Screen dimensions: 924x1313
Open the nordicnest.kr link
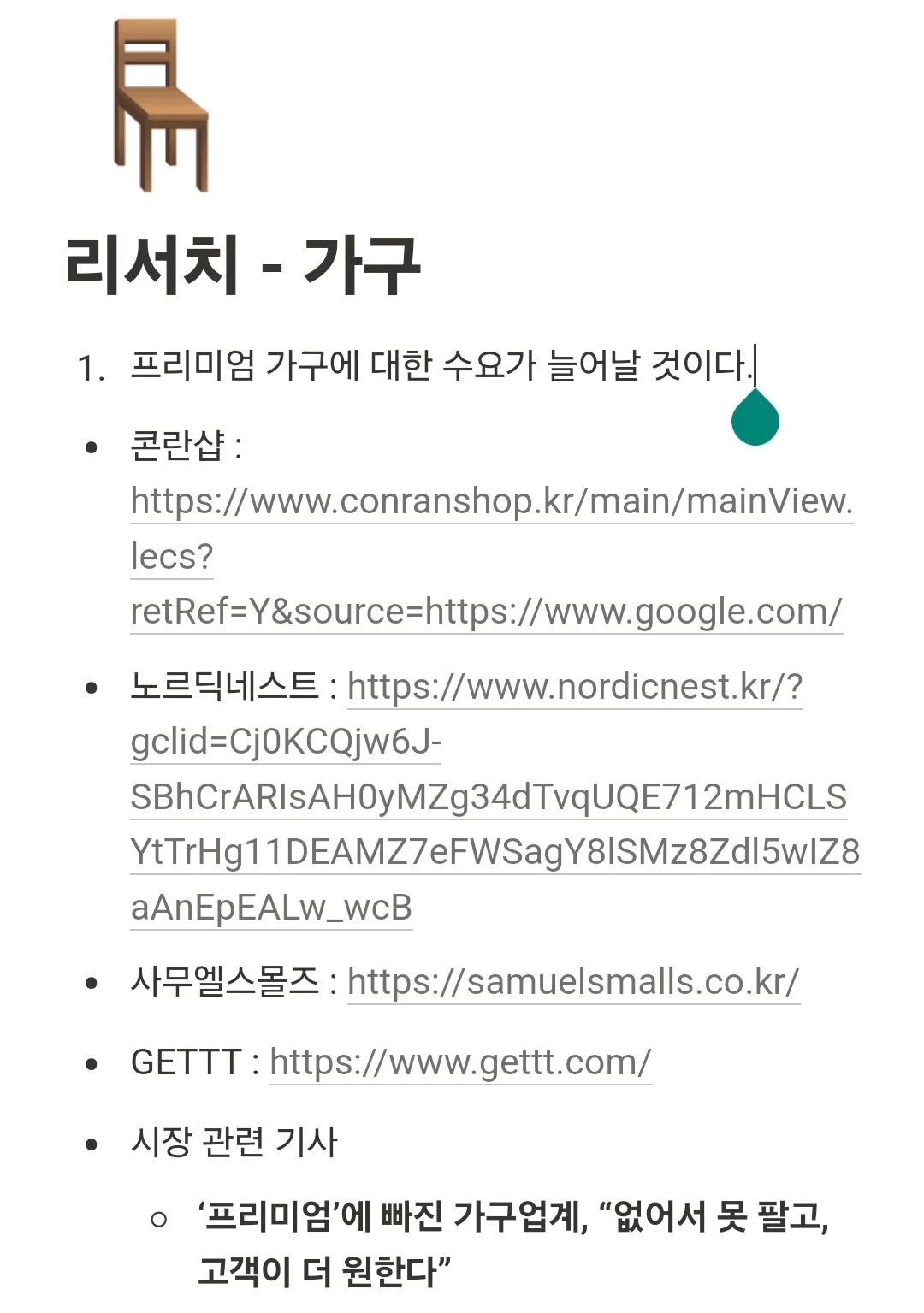click(x=574, y=688)
